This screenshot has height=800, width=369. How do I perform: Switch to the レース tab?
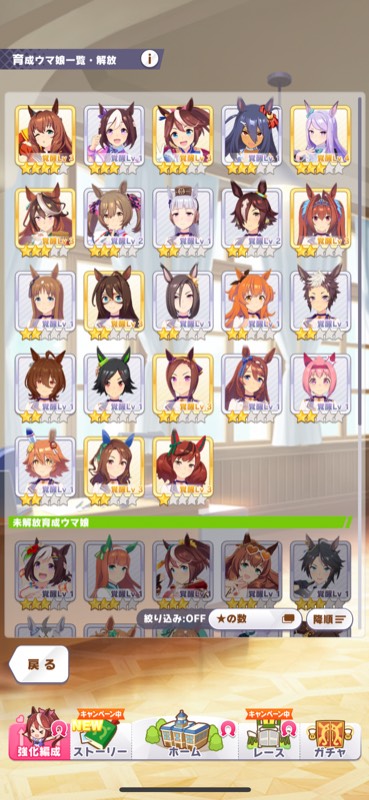(269, 735)
